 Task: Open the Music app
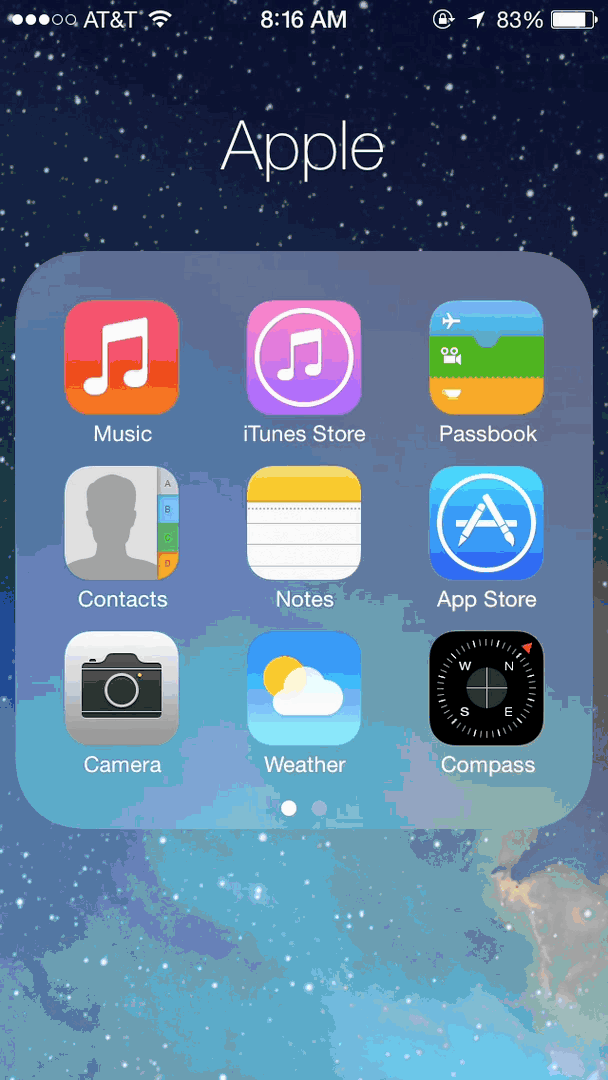coord(121,357)
